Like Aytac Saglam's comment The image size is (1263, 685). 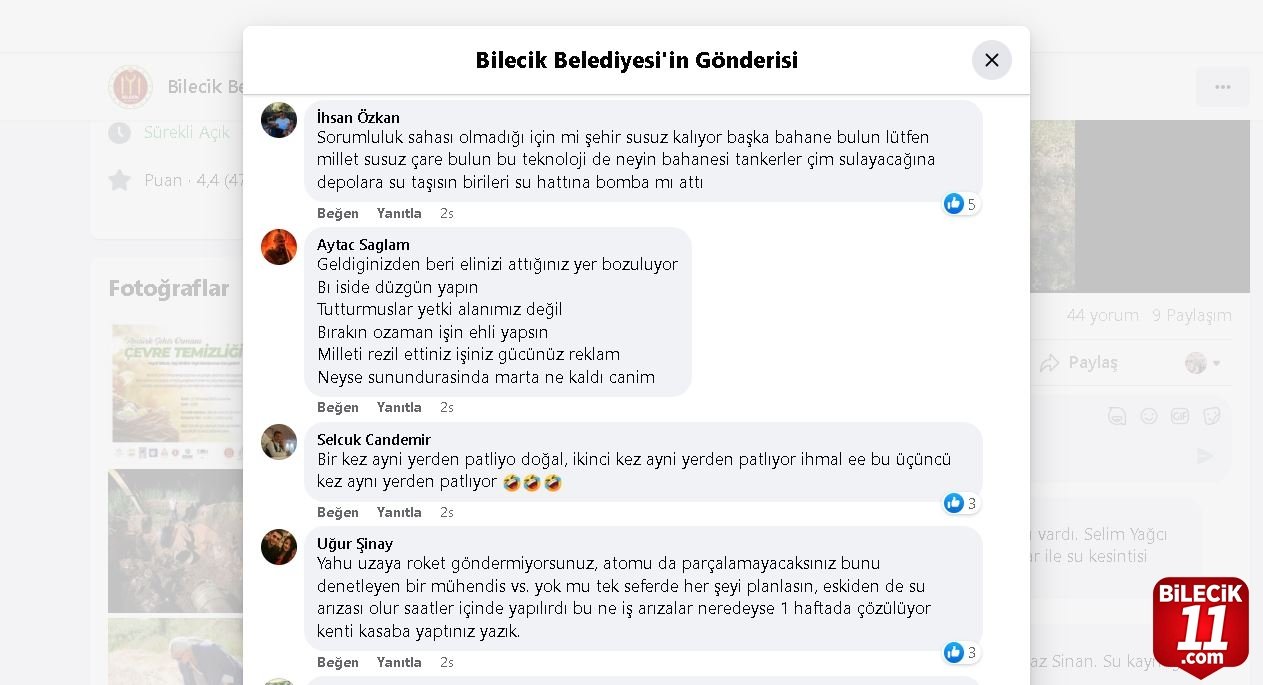[337, 407]
